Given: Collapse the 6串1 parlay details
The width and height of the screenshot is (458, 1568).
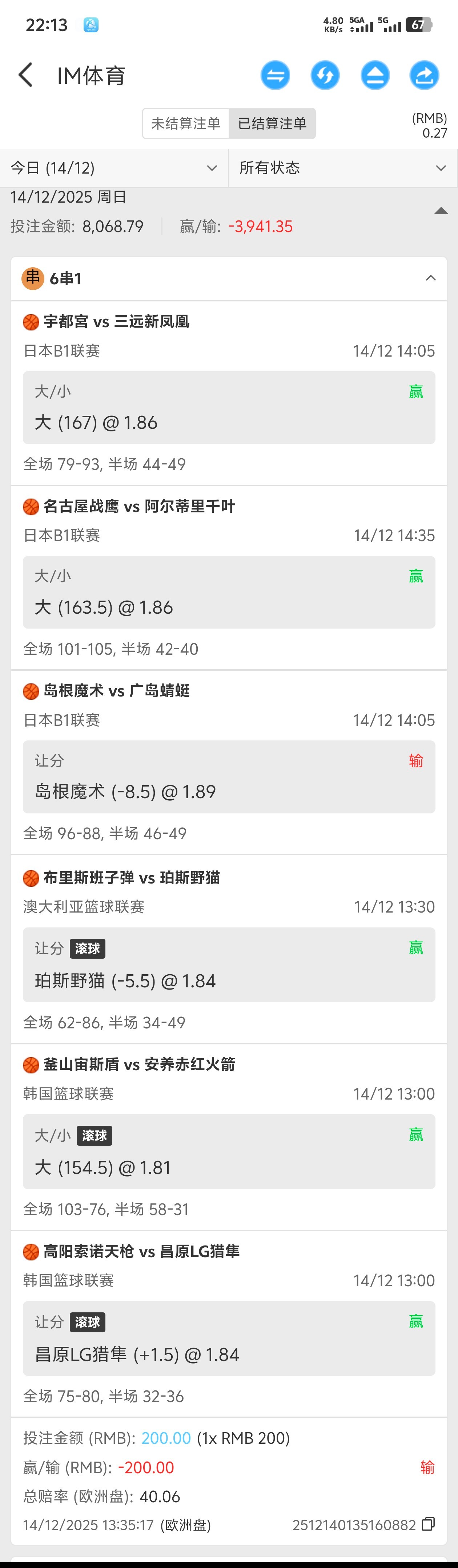Looking at the screenshot, I should (x=431, y=278).
